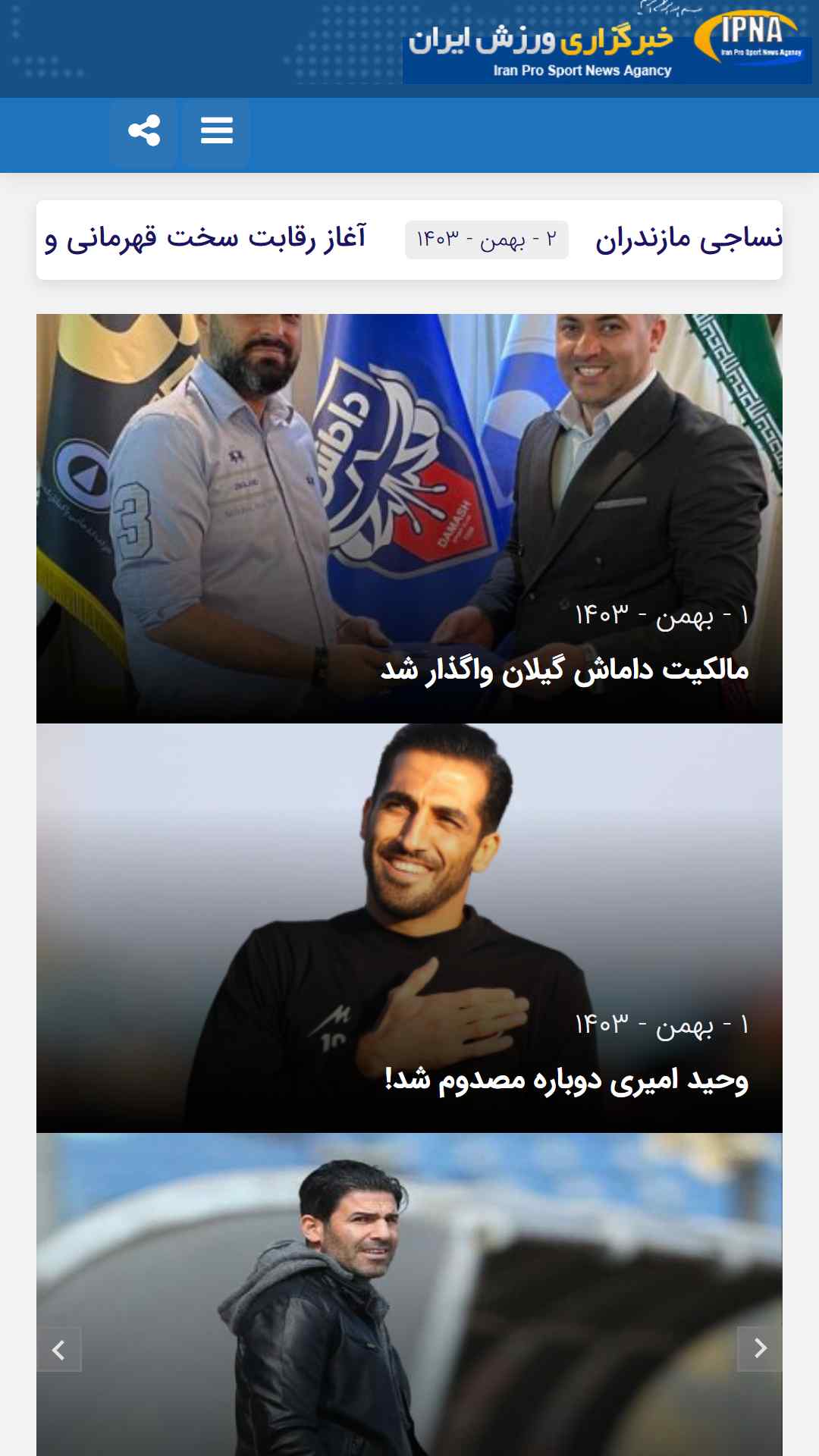The width and height of the screenshot is (819, 1456).
Task: Go to next slide with right arrow
Action: (x=760, y=1348)
